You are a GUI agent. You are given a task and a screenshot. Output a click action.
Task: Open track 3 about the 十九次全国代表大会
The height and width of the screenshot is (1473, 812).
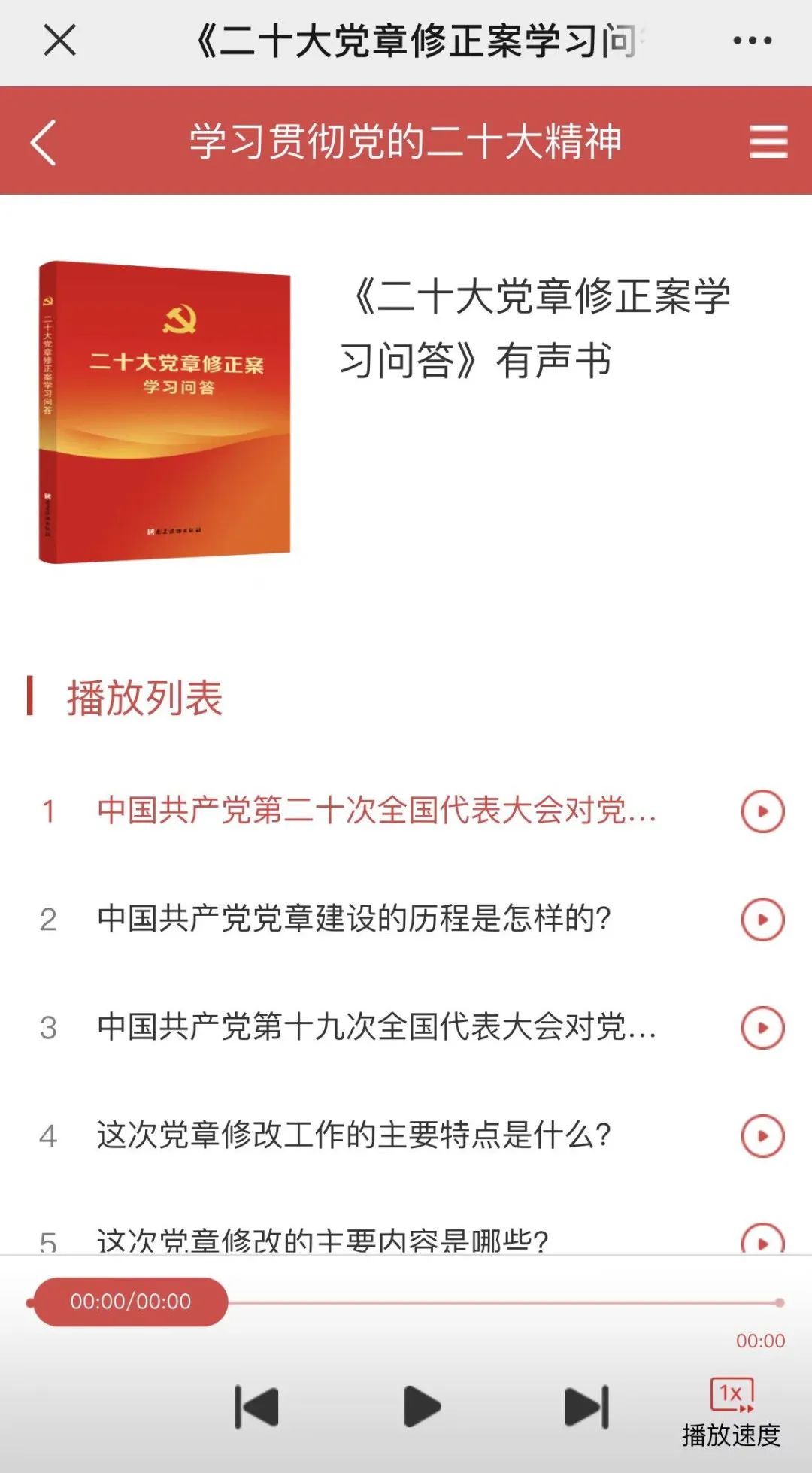click(376, 1027)
